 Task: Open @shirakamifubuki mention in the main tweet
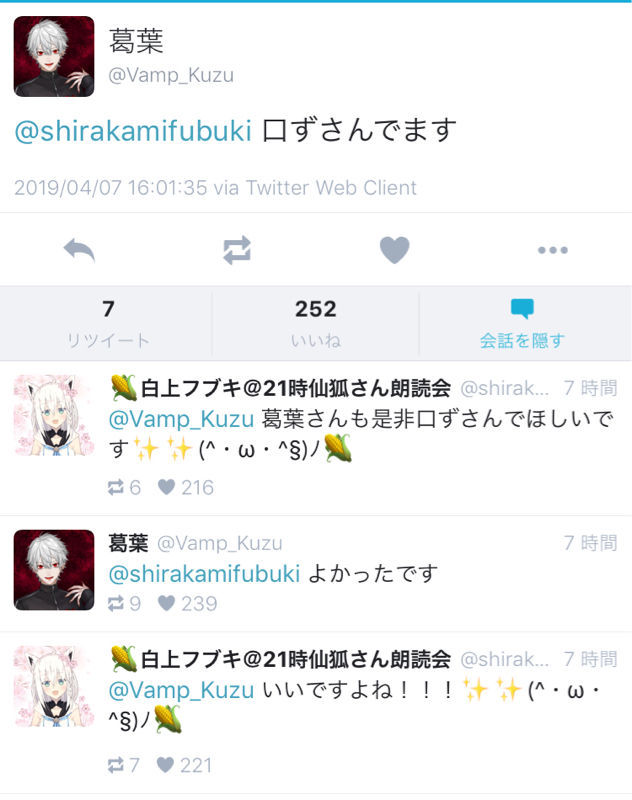(x=132, y=131)
